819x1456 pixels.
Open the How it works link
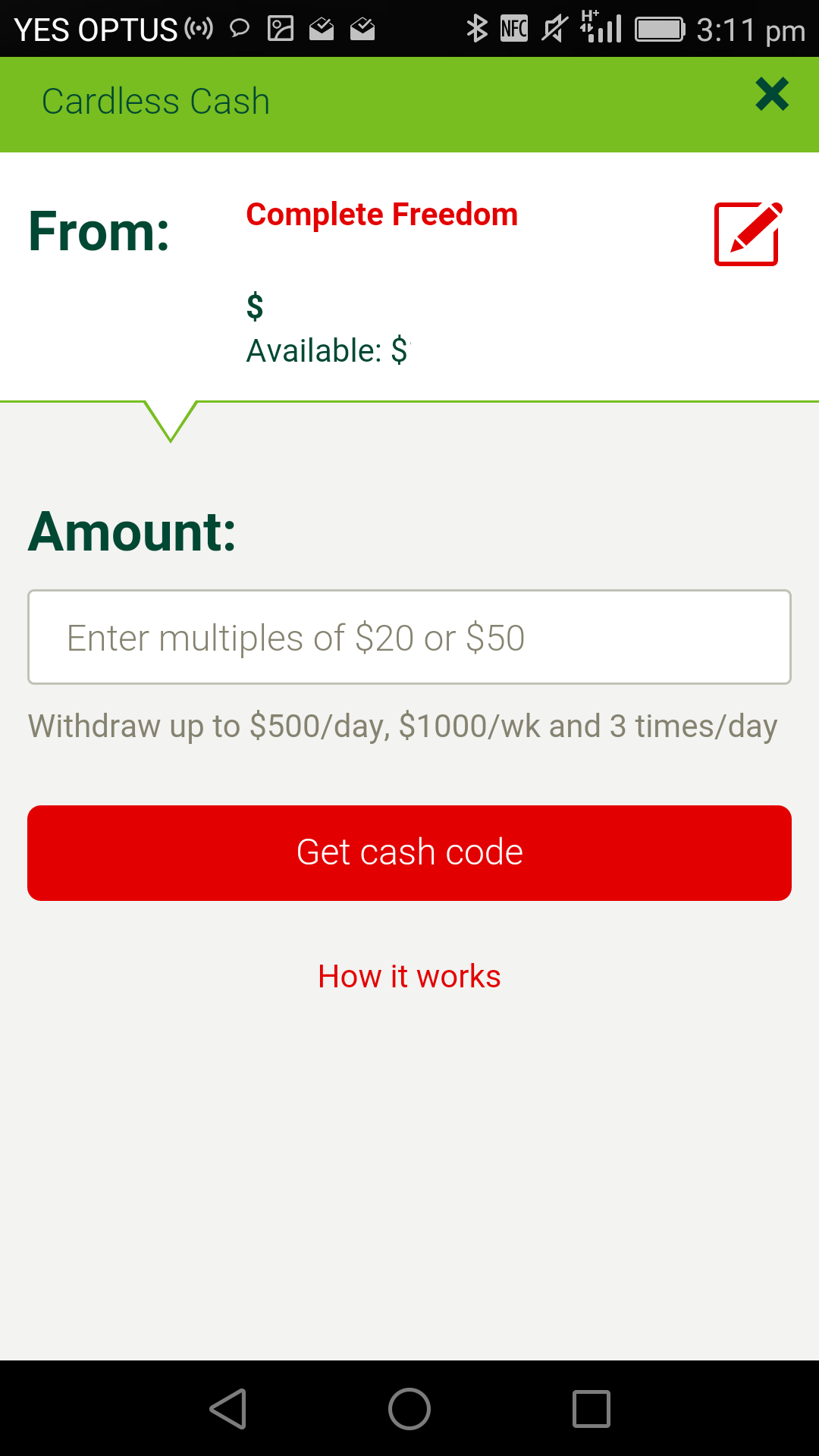pos(409,977)
